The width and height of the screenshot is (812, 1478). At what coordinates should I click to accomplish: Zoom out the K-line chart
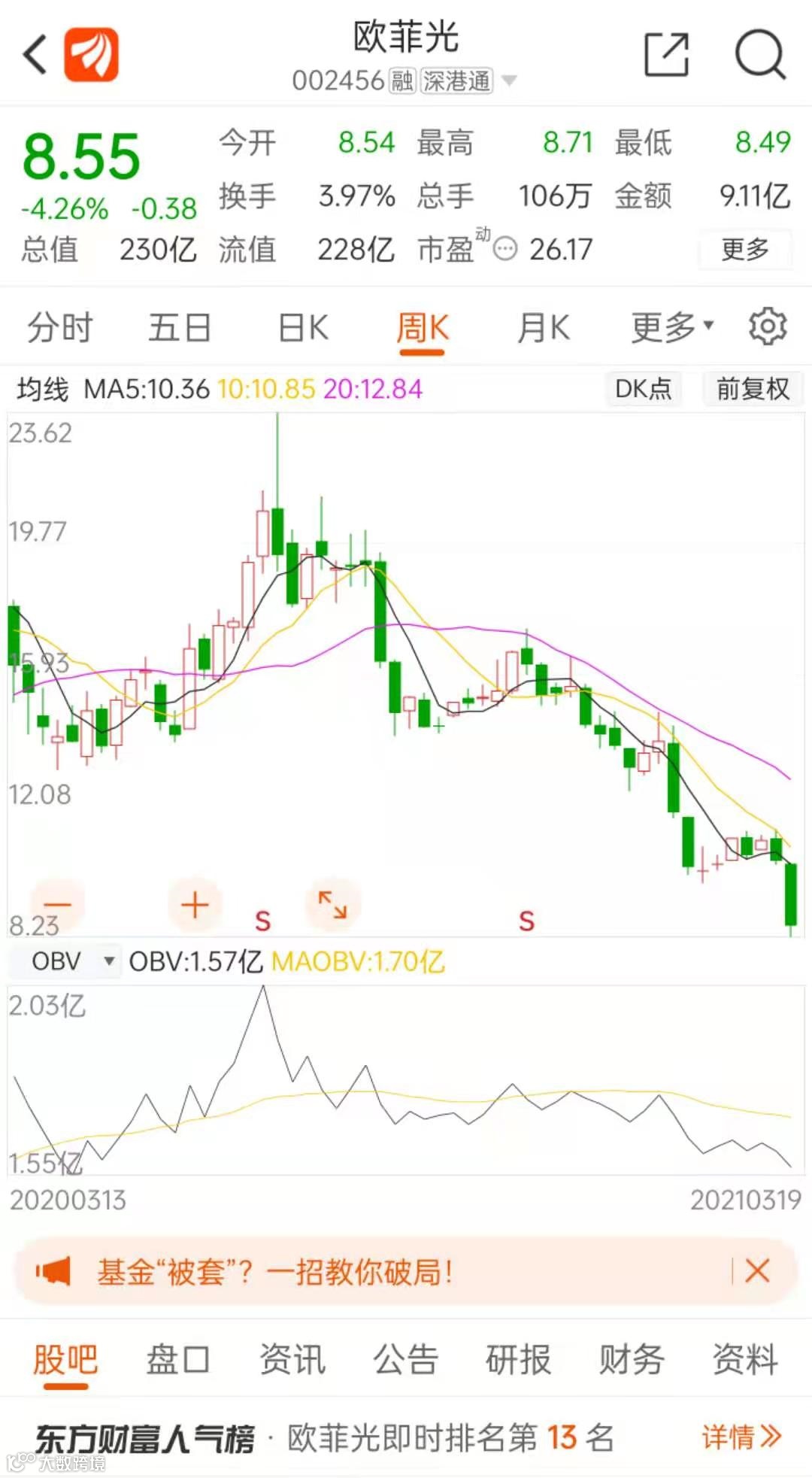(57, 904)
